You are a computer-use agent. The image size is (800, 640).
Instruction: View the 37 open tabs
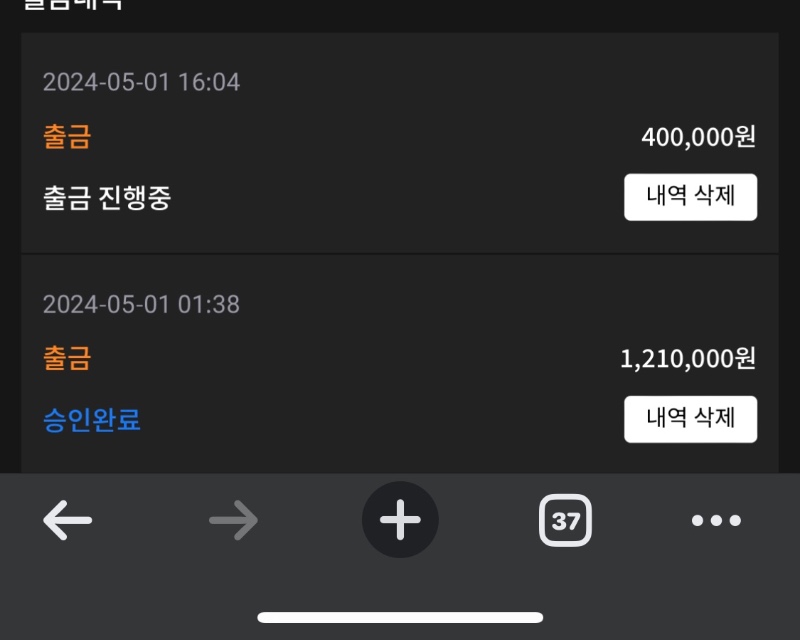tap(565, 521)
